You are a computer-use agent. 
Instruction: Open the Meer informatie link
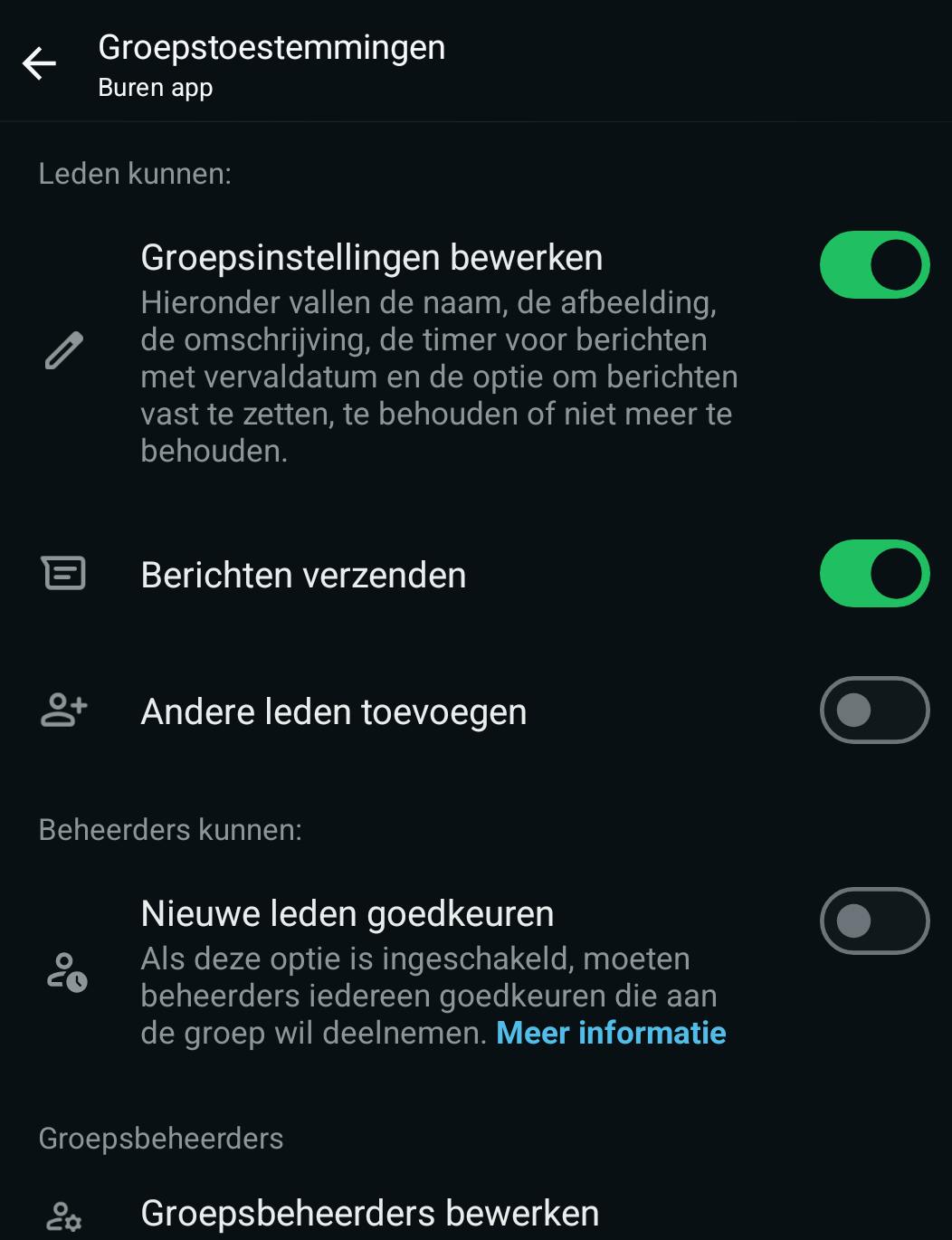(x=611, y=1033)
